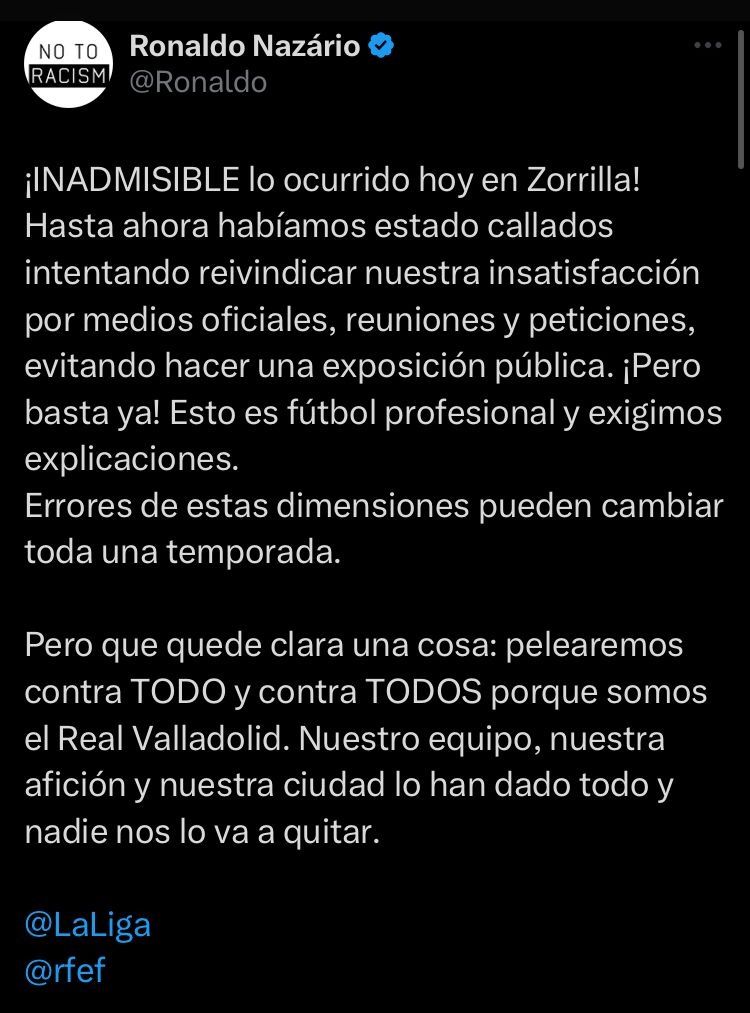Open Ronaldo Nazário's profile picture
This screenshot has width=750, height=1013.
click(67, 64)
